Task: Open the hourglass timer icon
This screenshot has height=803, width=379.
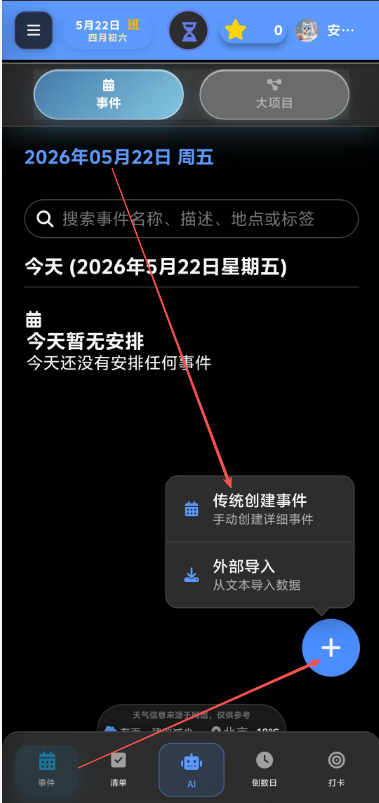Action: pyautogui.click(x=188, y=31)
